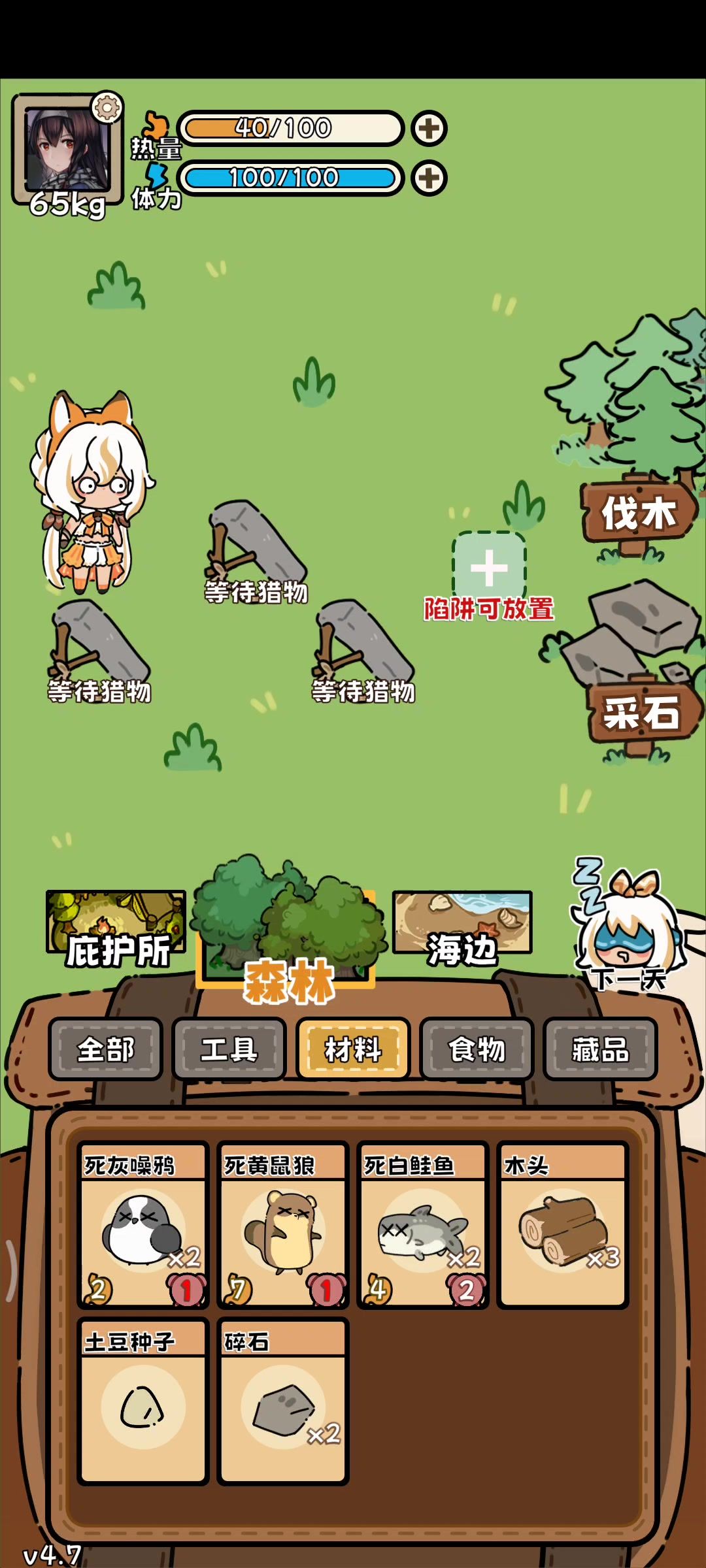Go logging via the 伐木 sign
The image size is (706, 1568).
tap(639, 514)
